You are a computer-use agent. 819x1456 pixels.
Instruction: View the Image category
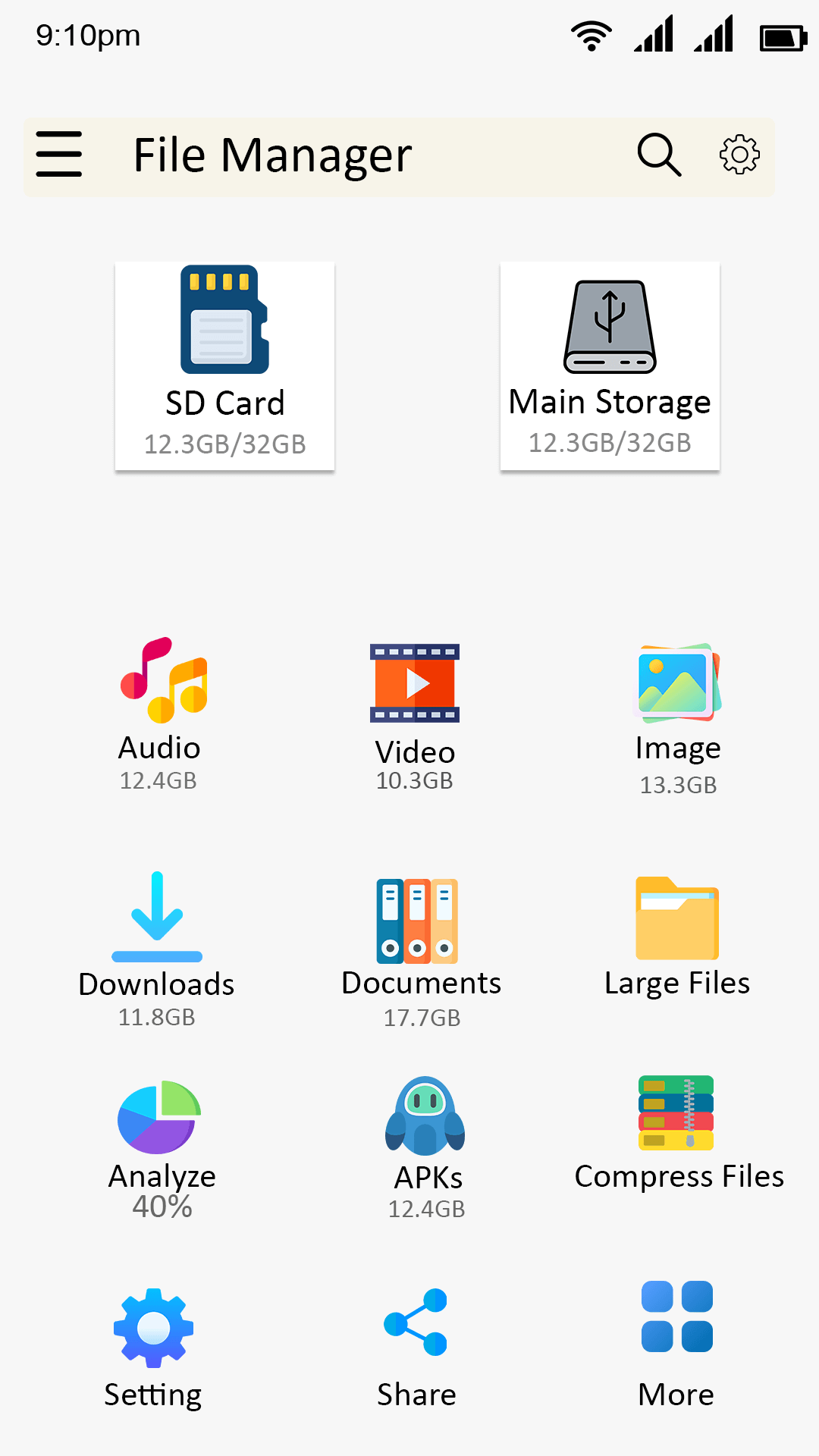(x=678, y=720)
